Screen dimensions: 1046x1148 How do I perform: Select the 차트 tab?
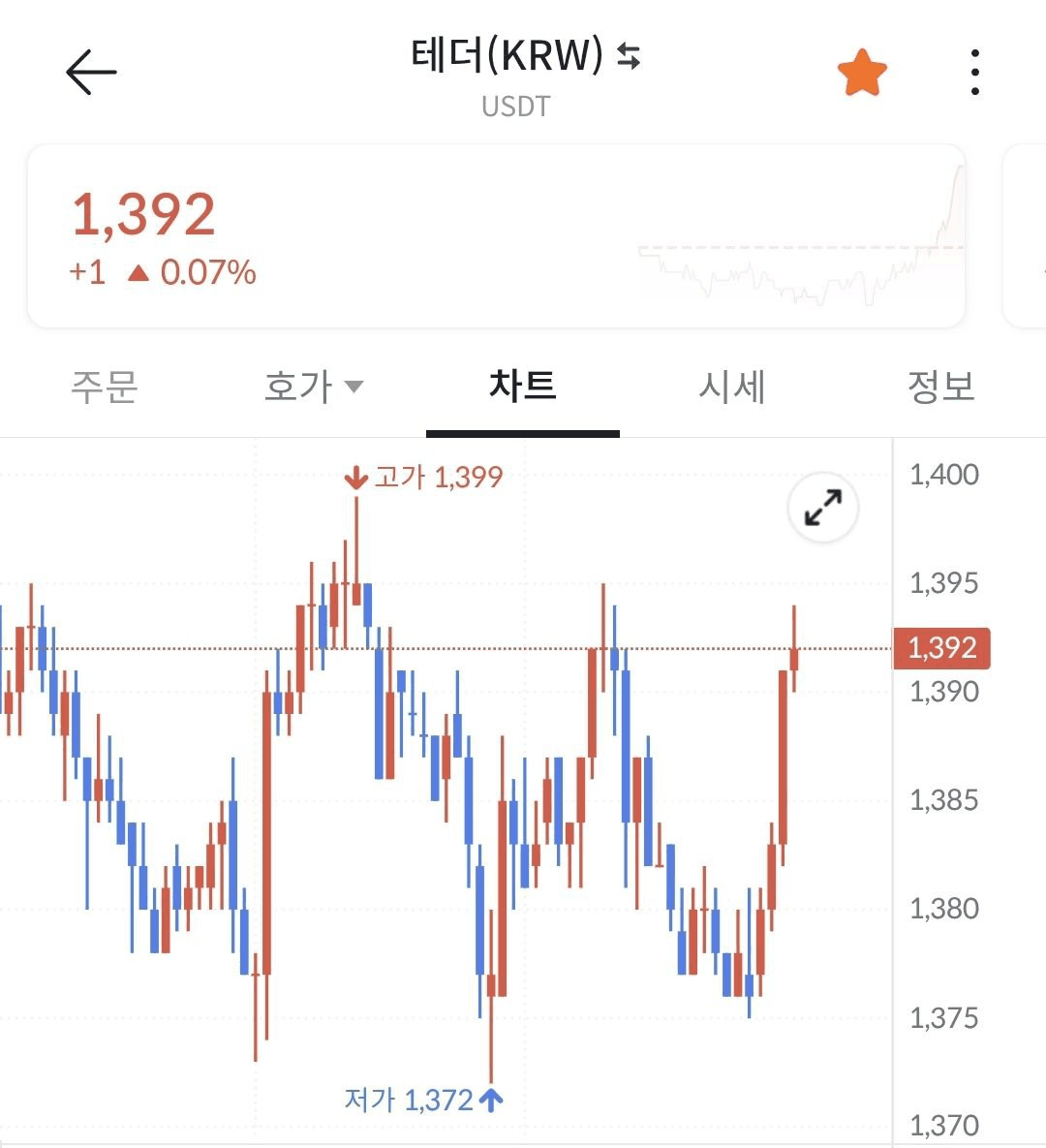coord(523,386)
